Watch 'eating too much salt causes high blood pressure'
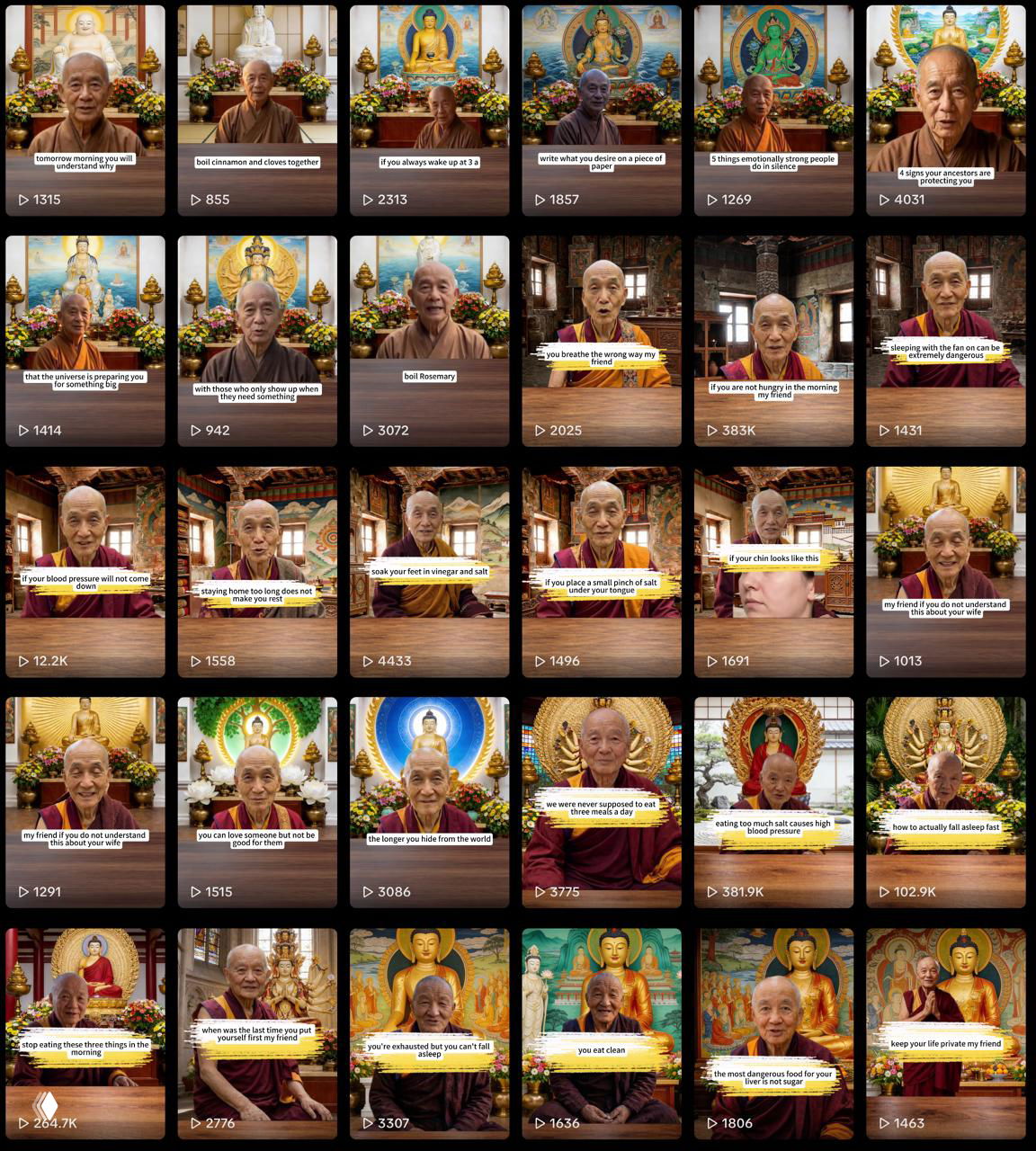 [773, 801]
